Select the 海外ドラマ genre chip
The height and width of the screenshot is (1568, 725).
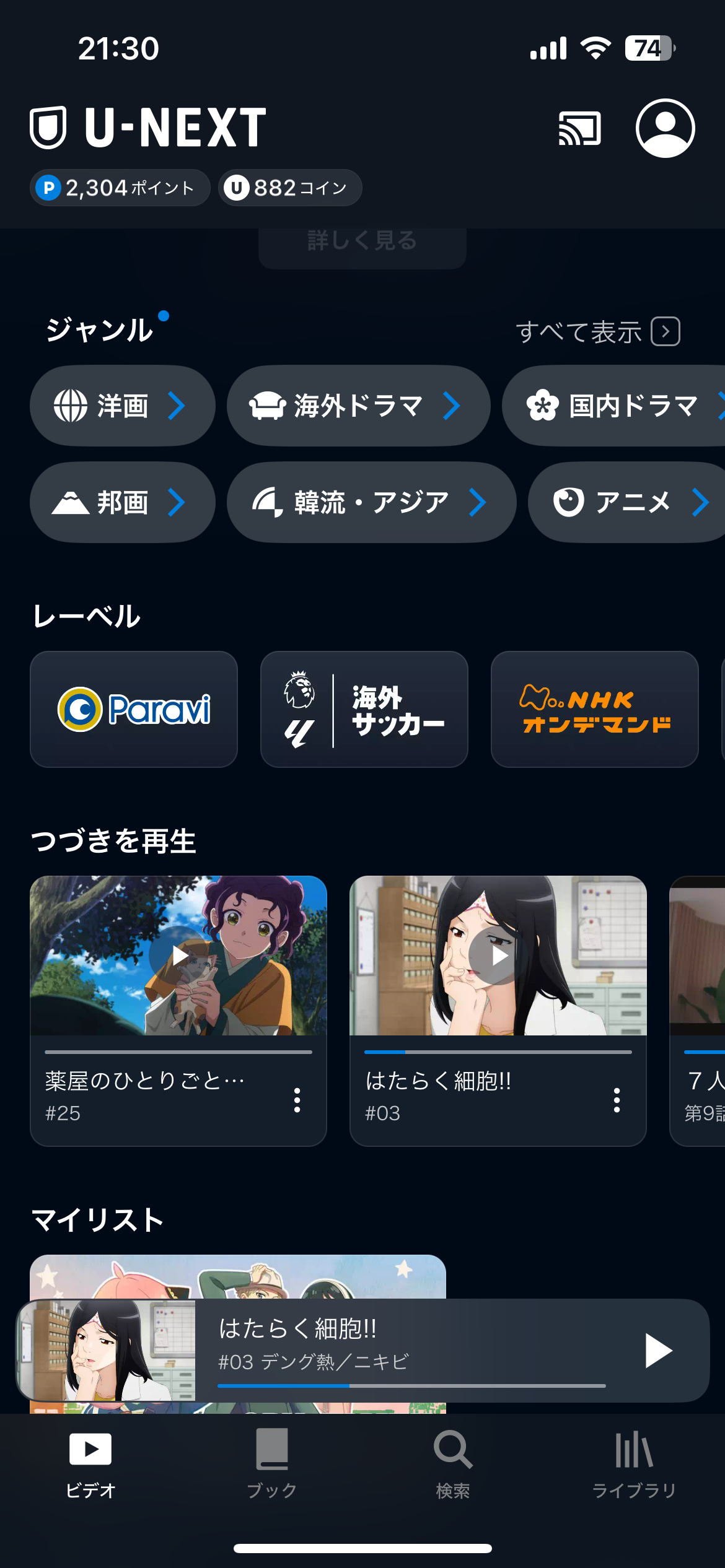click(x=358, y=406)
